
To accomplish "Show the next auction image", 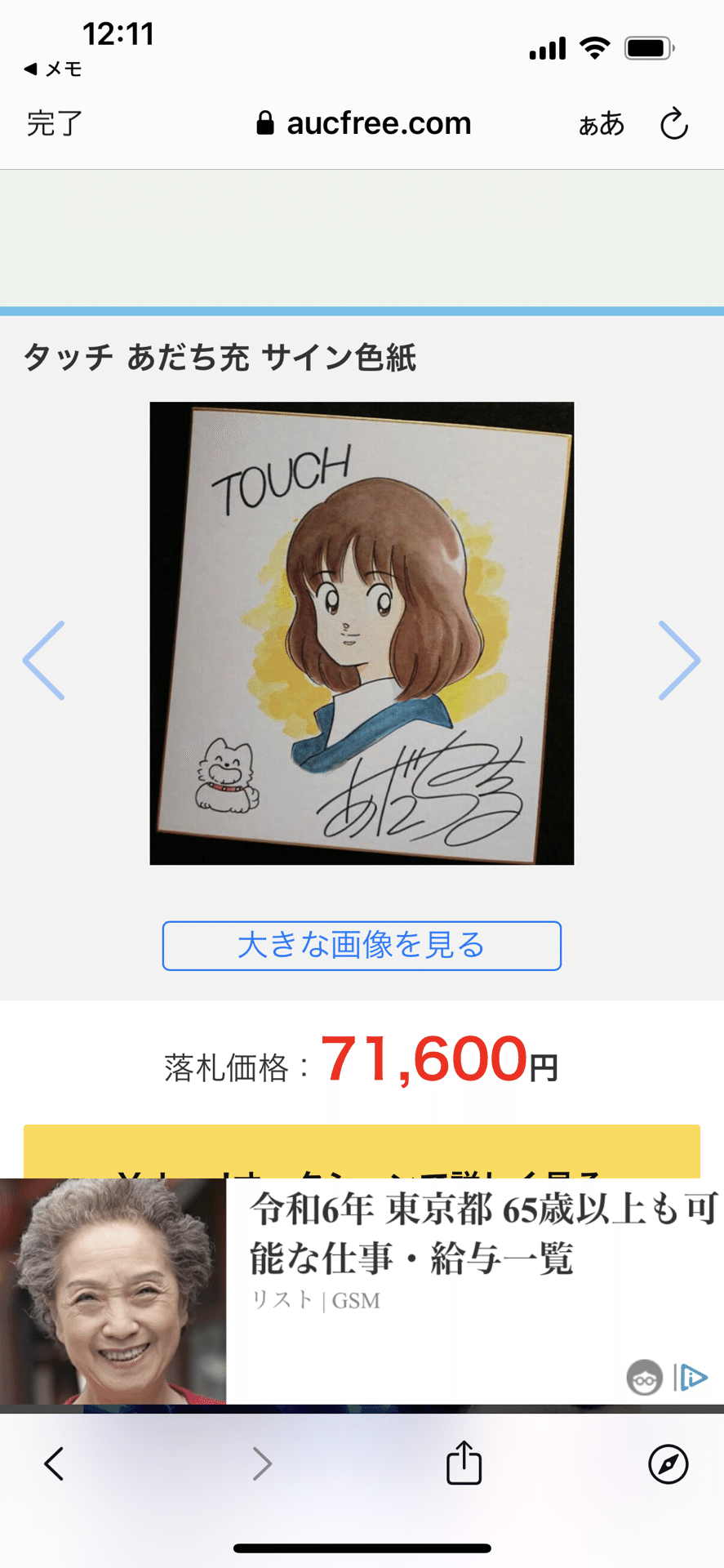I will pos(679,660).
